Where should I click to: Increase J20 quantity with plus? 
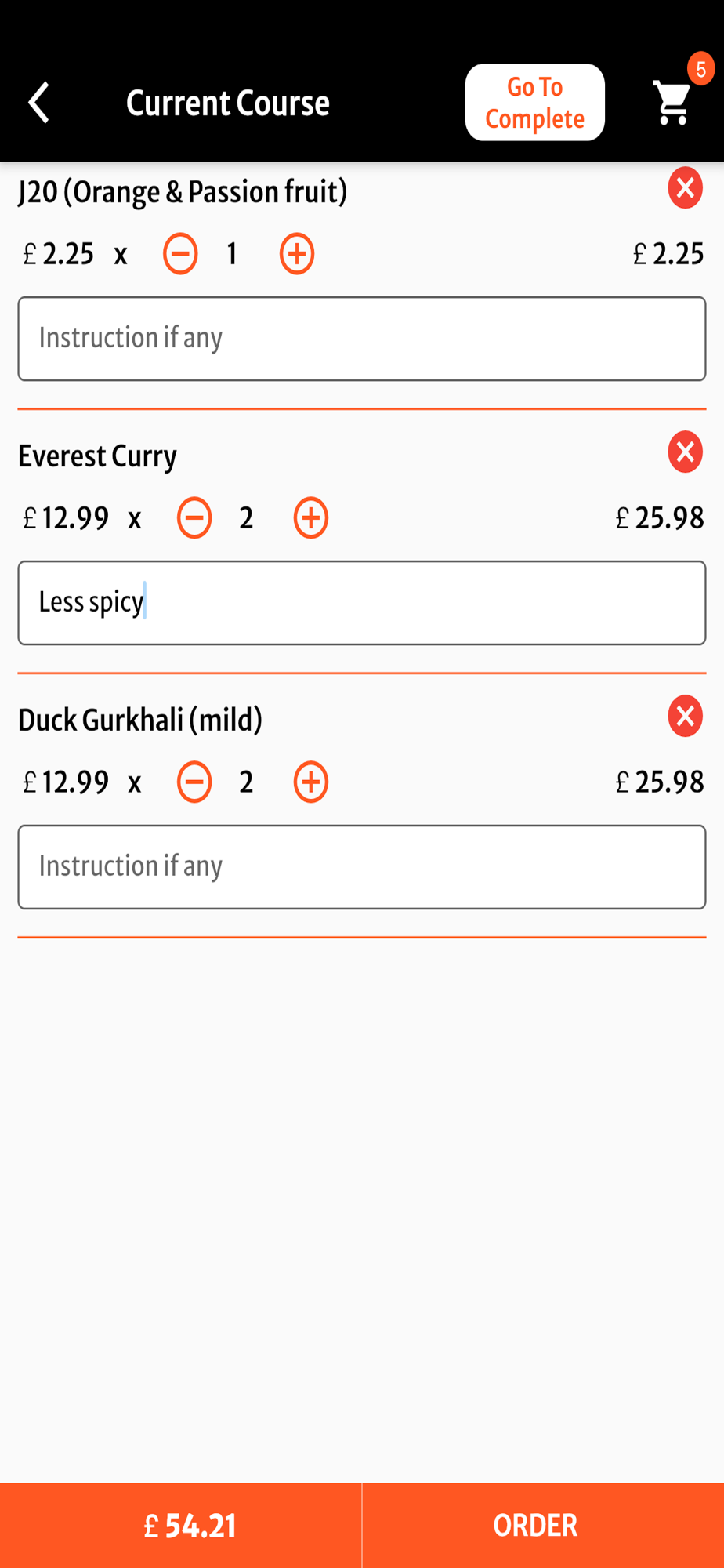(297, 254)
